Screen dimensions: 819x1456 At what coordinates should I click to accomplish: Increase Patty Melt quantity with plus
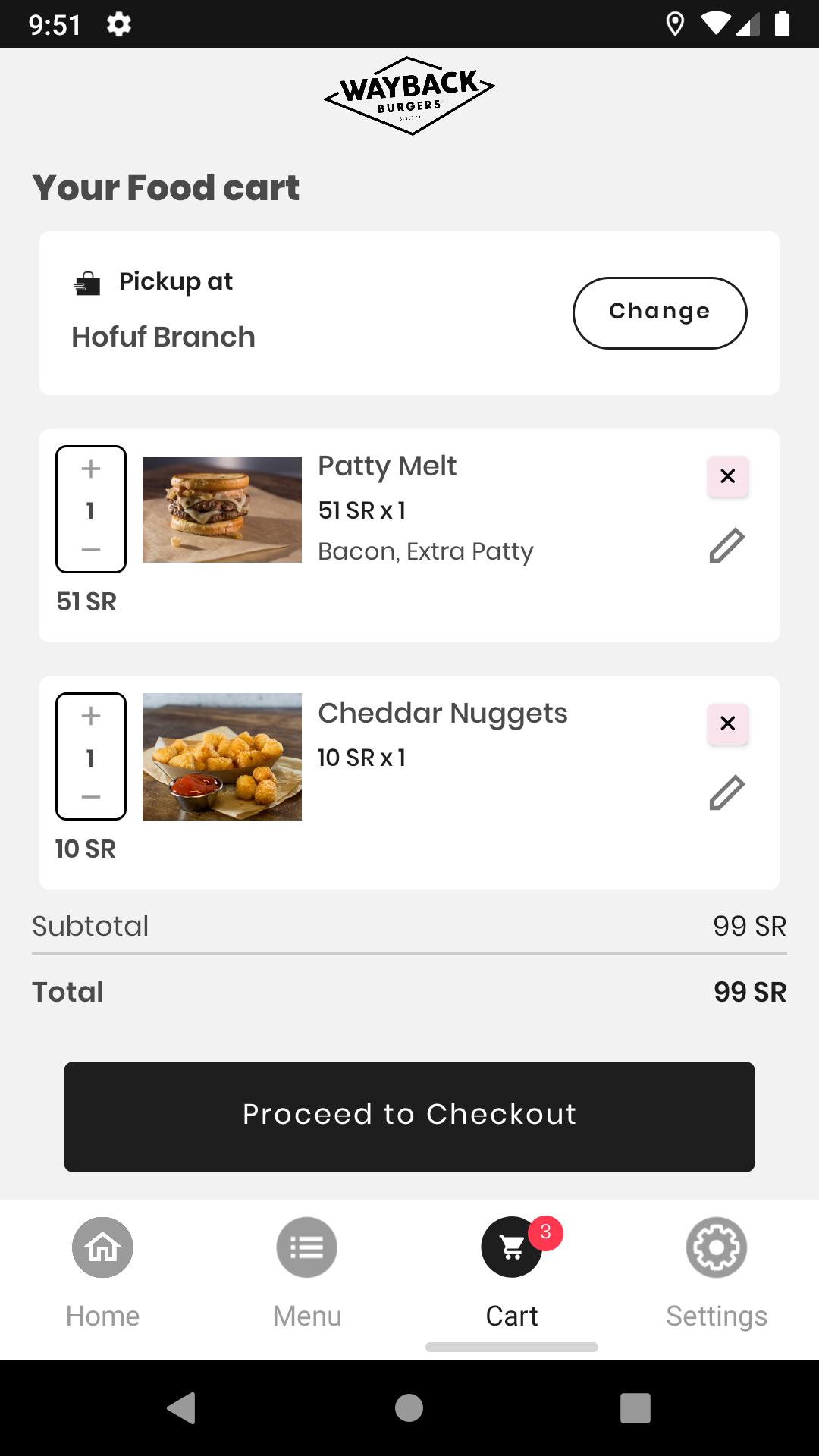(x=91, y=469)
